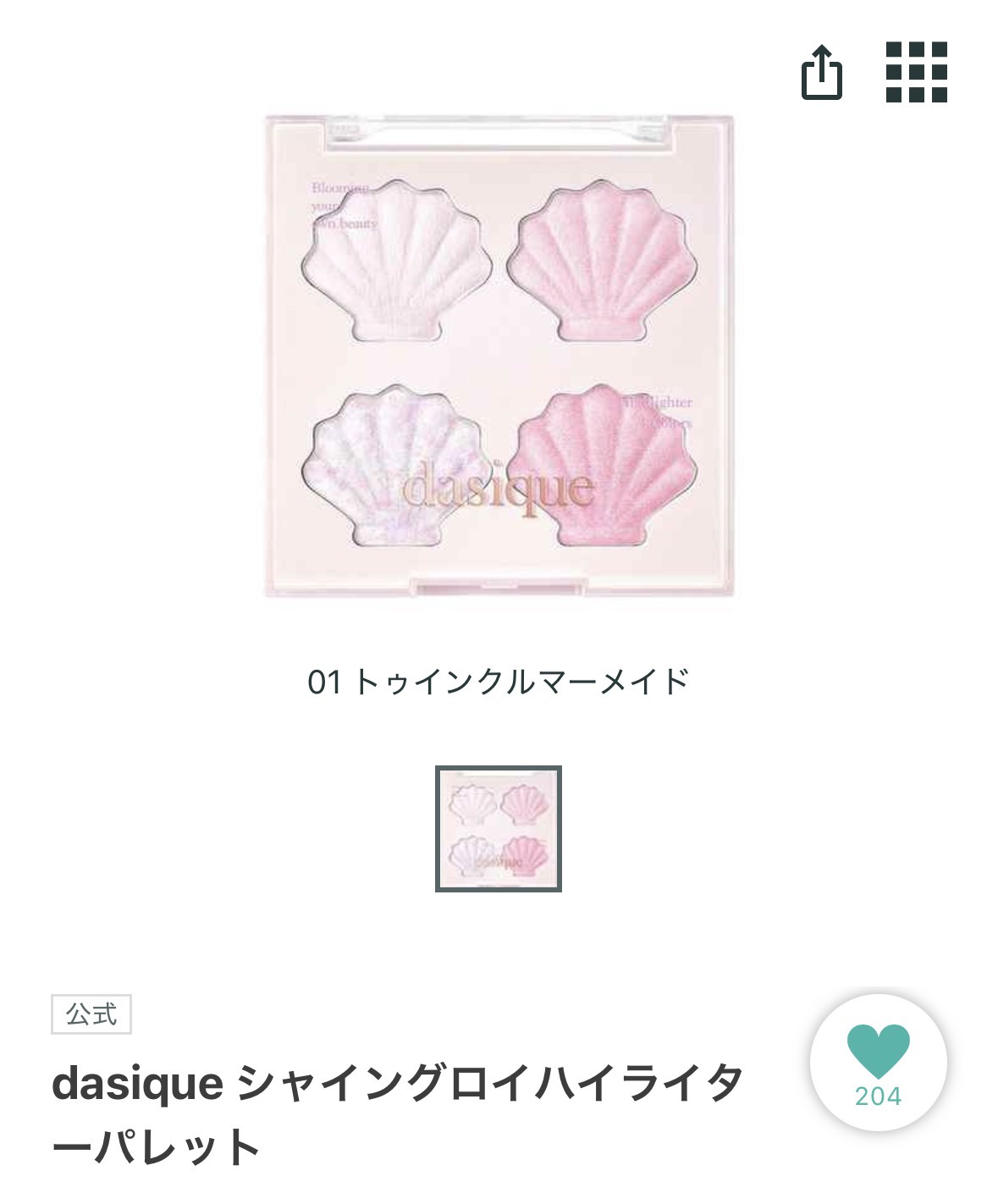Image resolution: width=998 pixels, height=1204 pixels.
Task: Like the product via heart button
Action: click(878, 1062)
